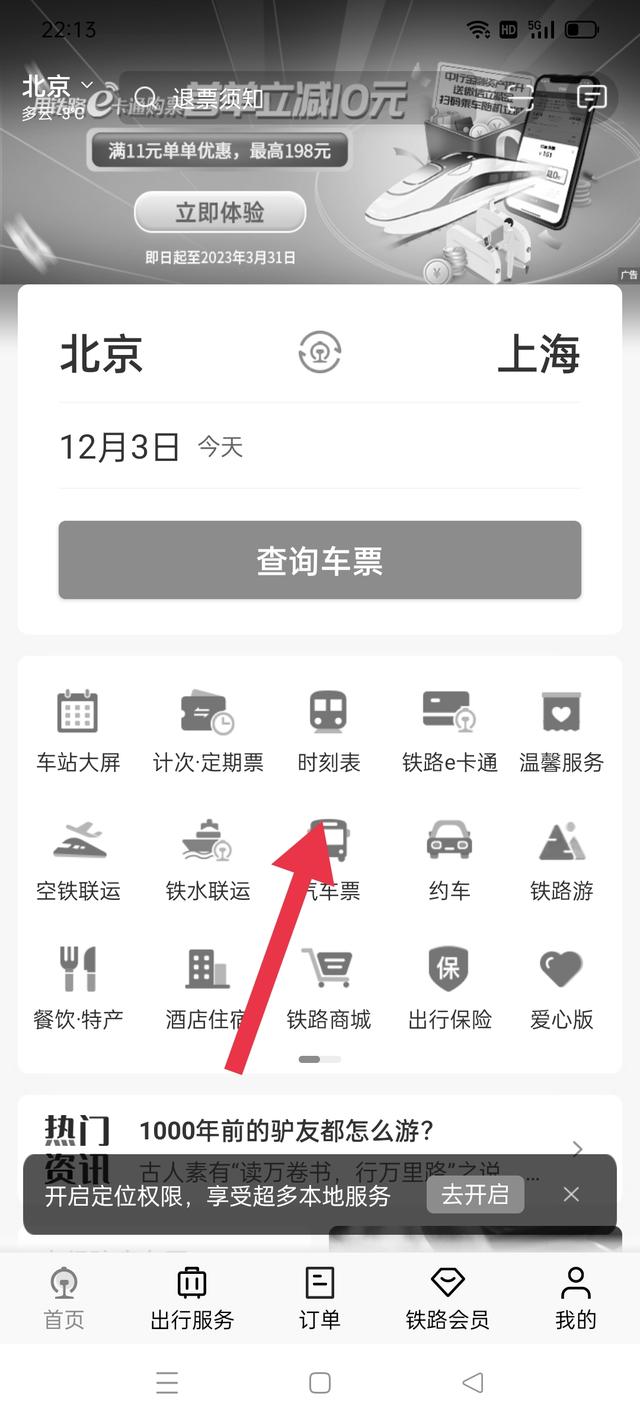Tap 查询车票 to search tickets
Screen dimensions: 640x1422
tap(320, 561)
